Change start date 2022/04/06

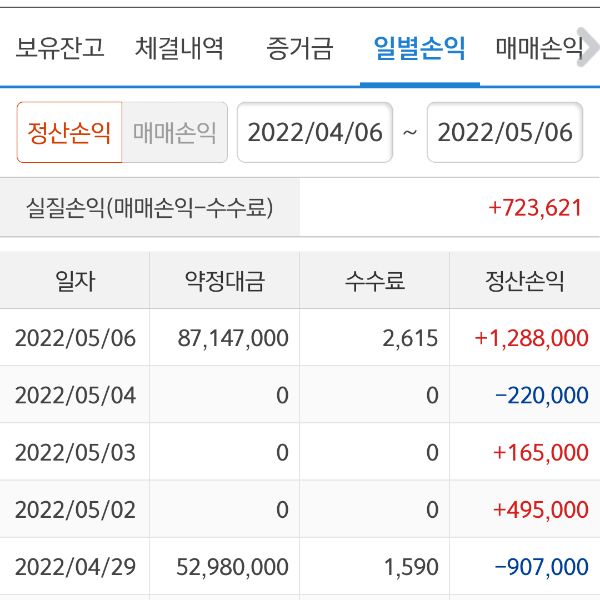click(x=315, y=133)
